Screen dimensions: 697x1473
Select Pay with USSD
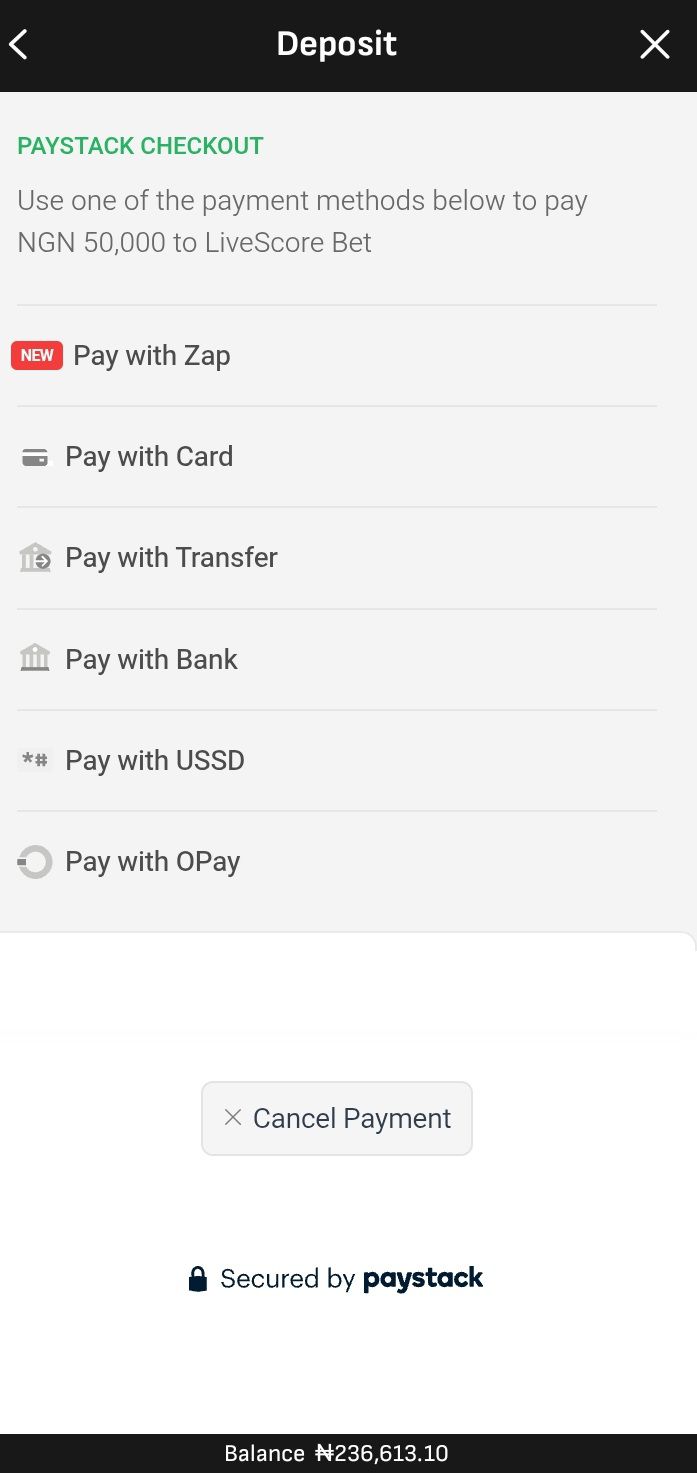point(154,761)
